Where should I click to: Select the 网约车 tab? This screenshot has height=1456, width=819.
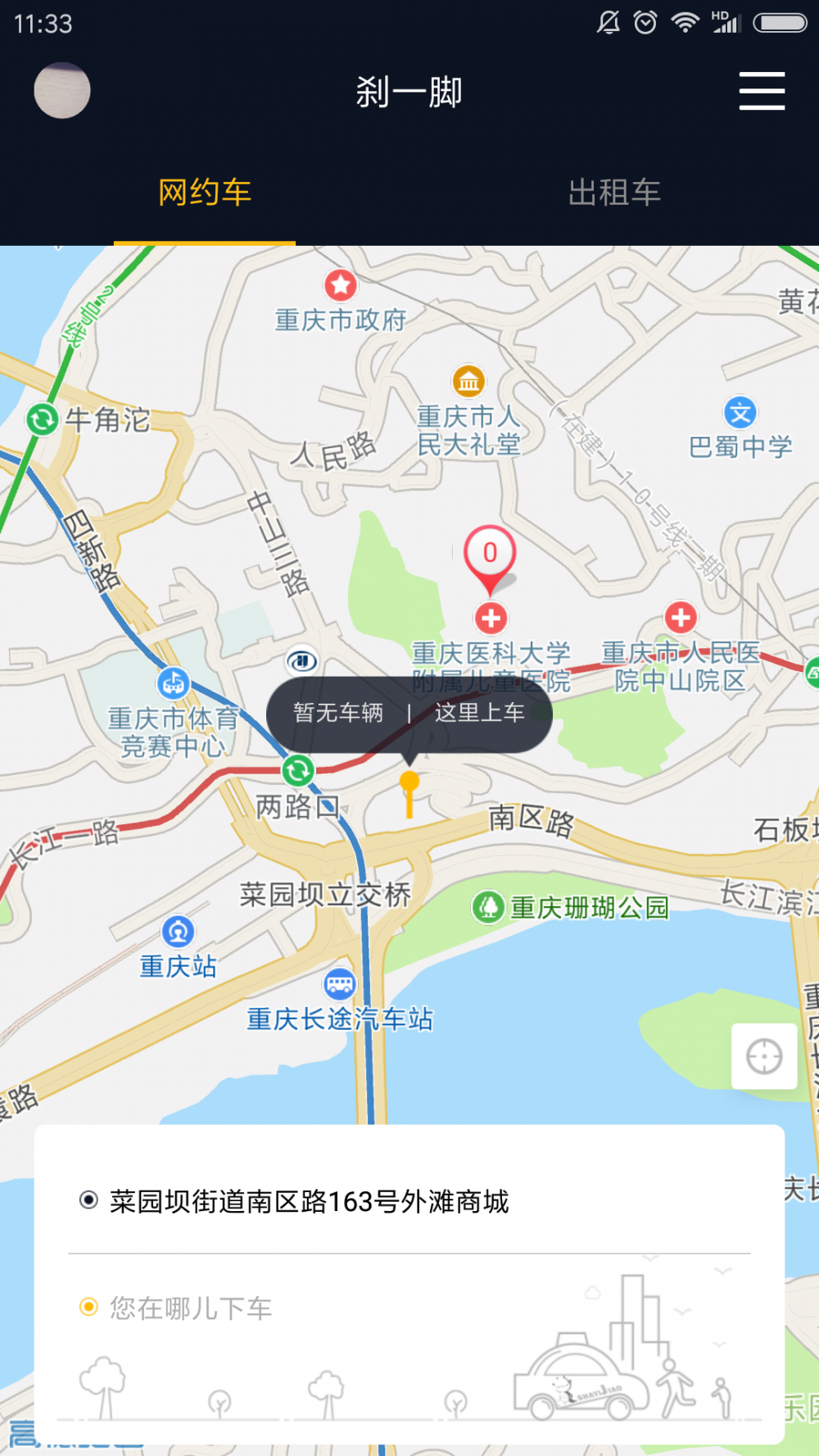(x=205, y=193)
